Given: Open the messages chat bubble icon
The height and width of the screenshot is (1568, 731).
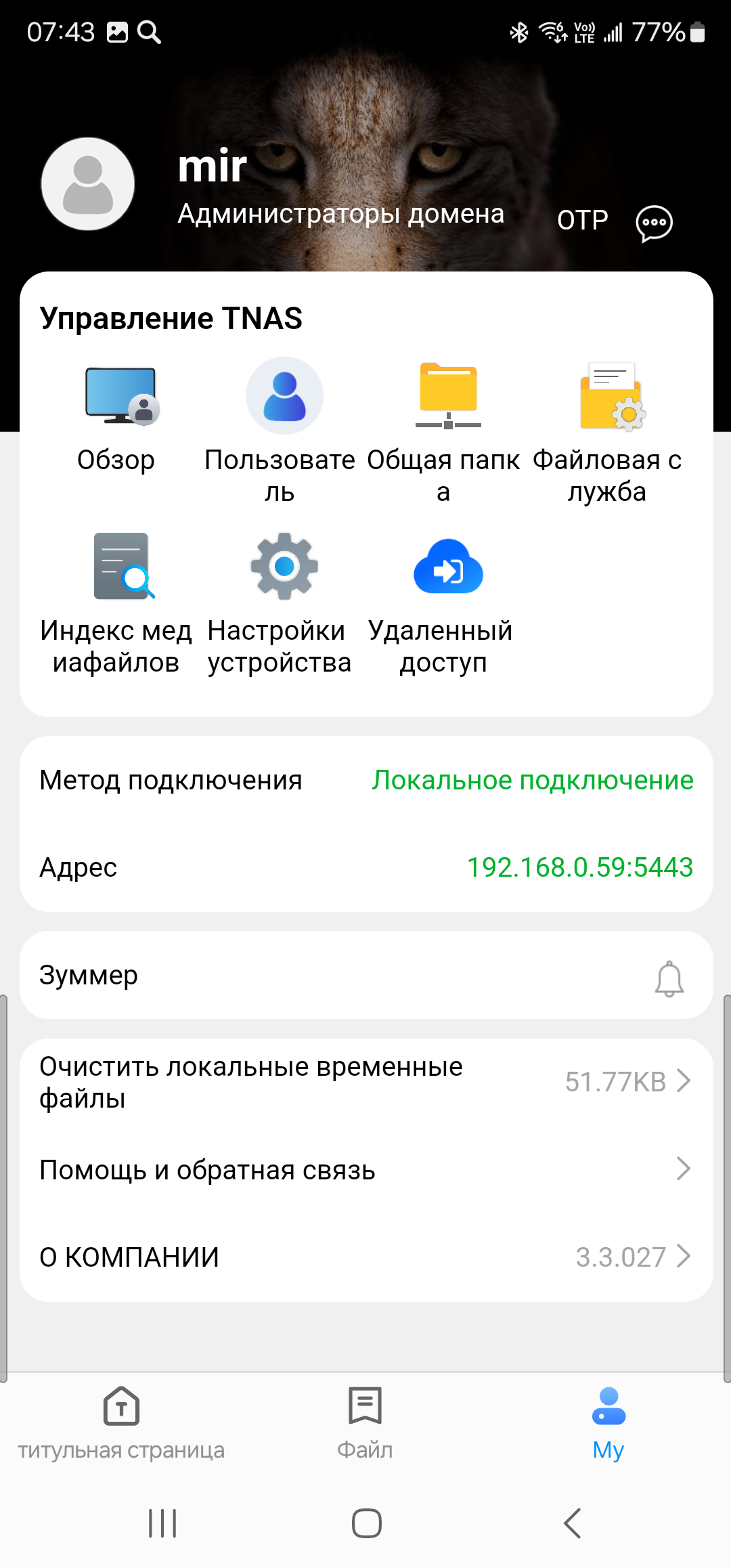Looking at the screenshot, I should click(654, 223).
